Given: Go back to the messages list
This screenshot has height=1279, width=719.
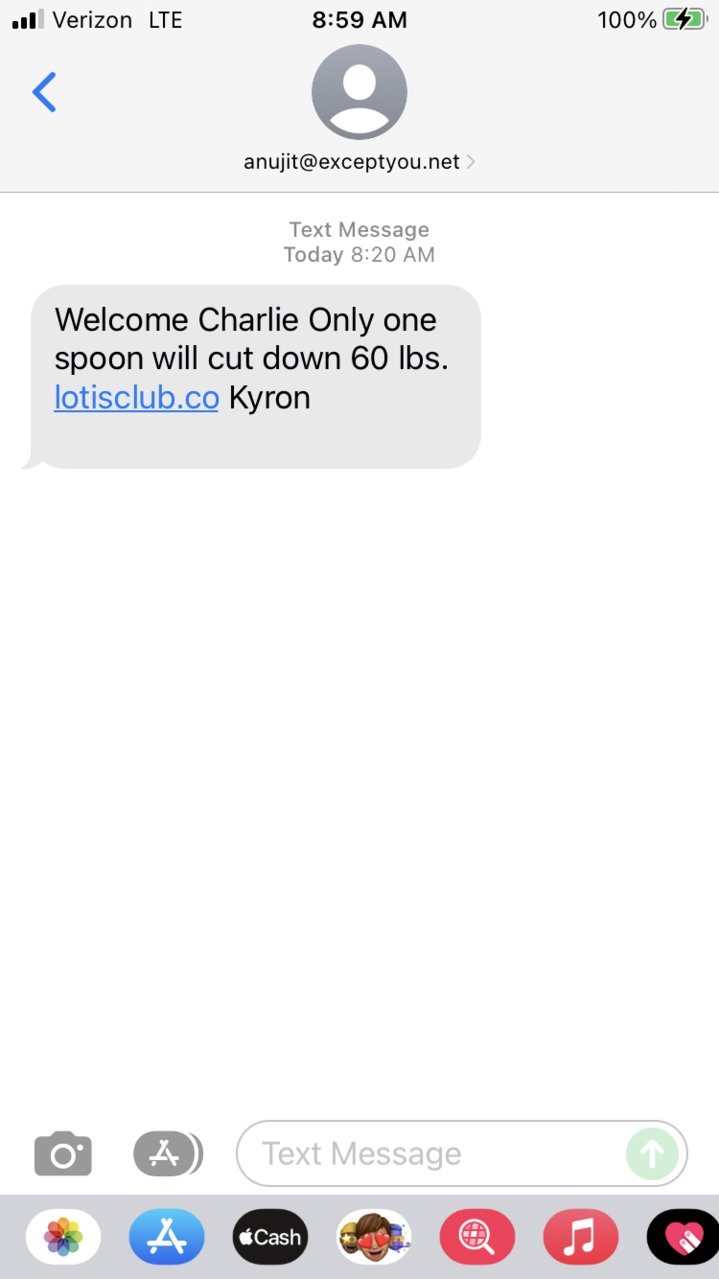Looking at the screenshot, I should point(44,92).
